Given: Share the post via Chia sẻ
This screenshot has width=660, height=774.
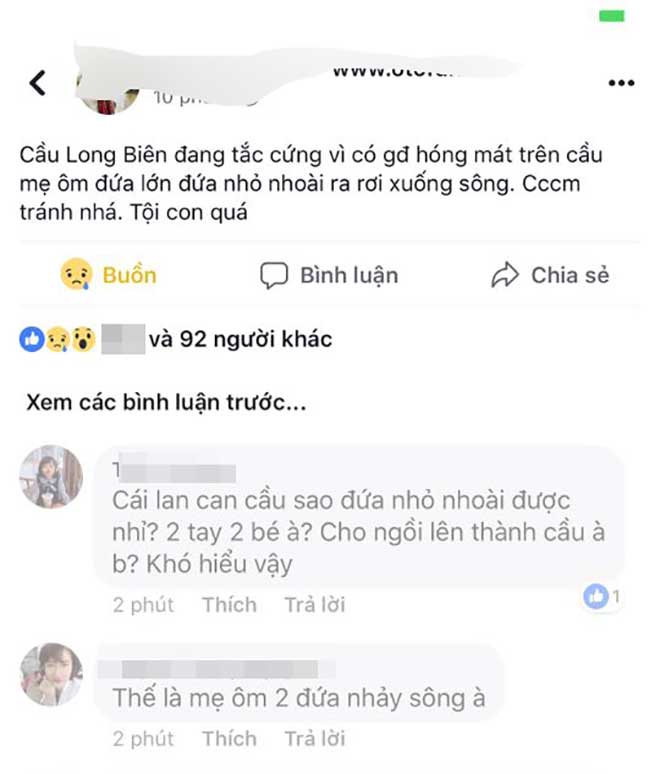Looking at the screenshot, I should tap(550, 275).
